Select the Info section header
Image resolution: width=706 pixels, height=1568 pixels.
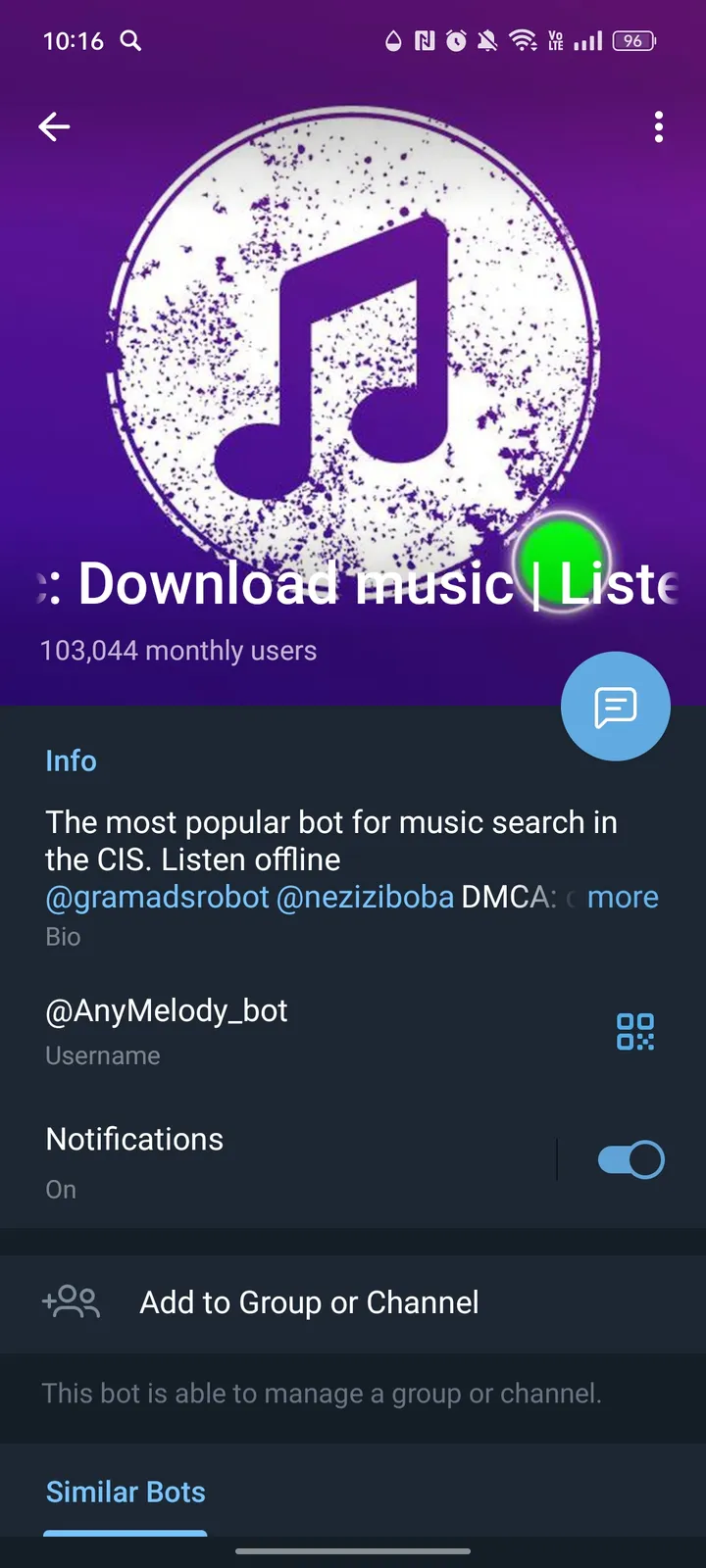tap(71, 760)
